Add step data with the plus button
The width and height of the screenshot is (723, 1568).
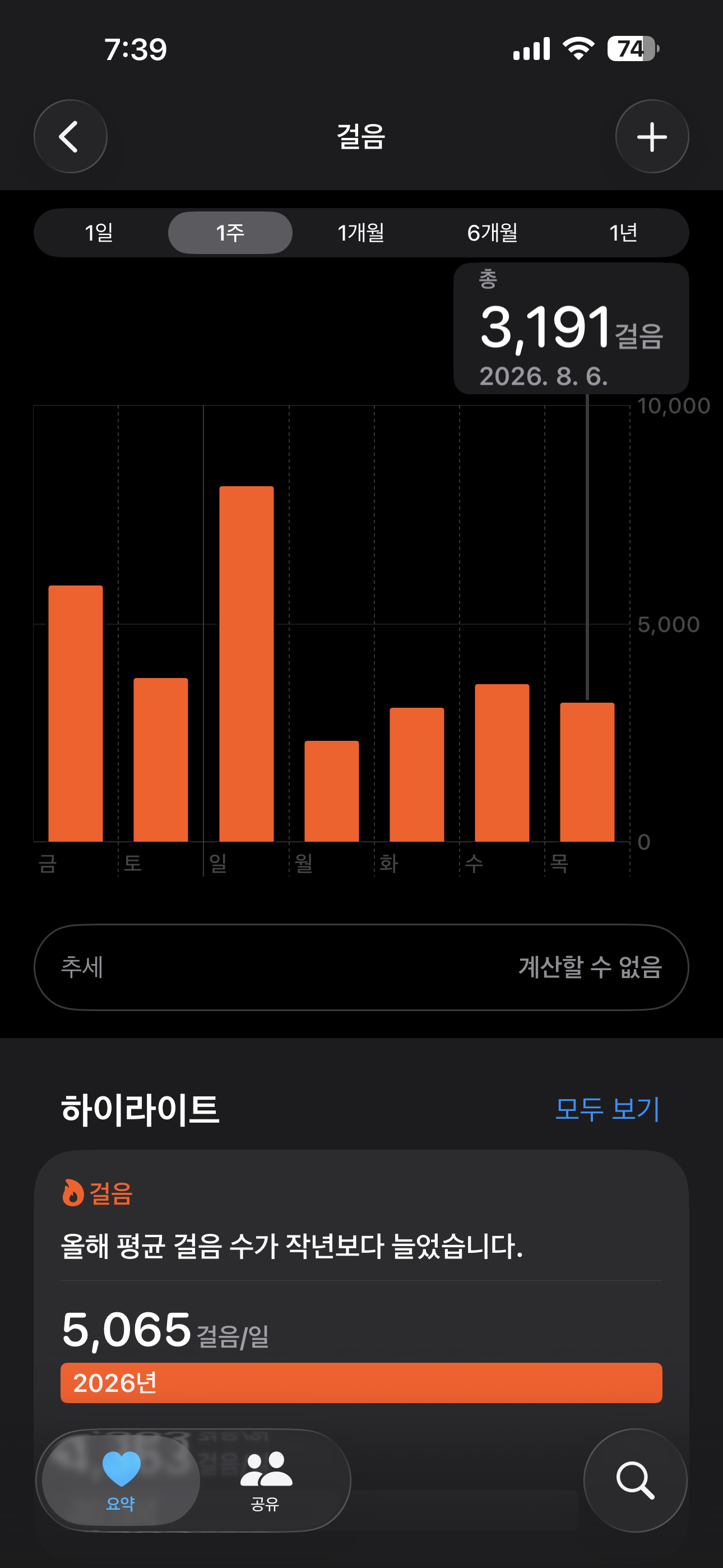652,136
